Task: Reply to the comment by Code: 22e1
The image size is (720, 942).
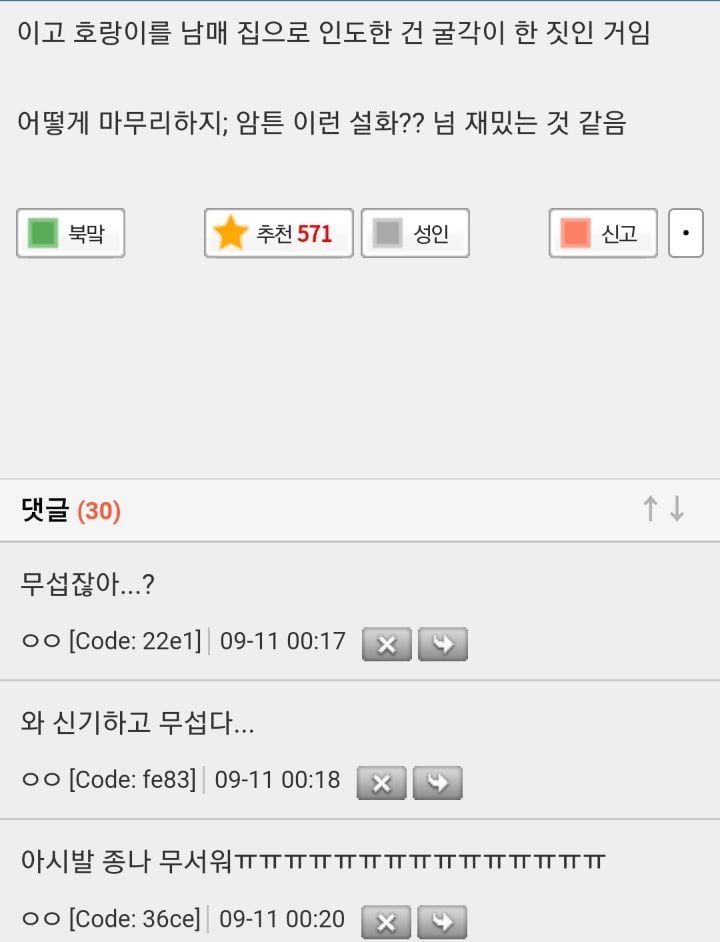Action: [442, 645]
